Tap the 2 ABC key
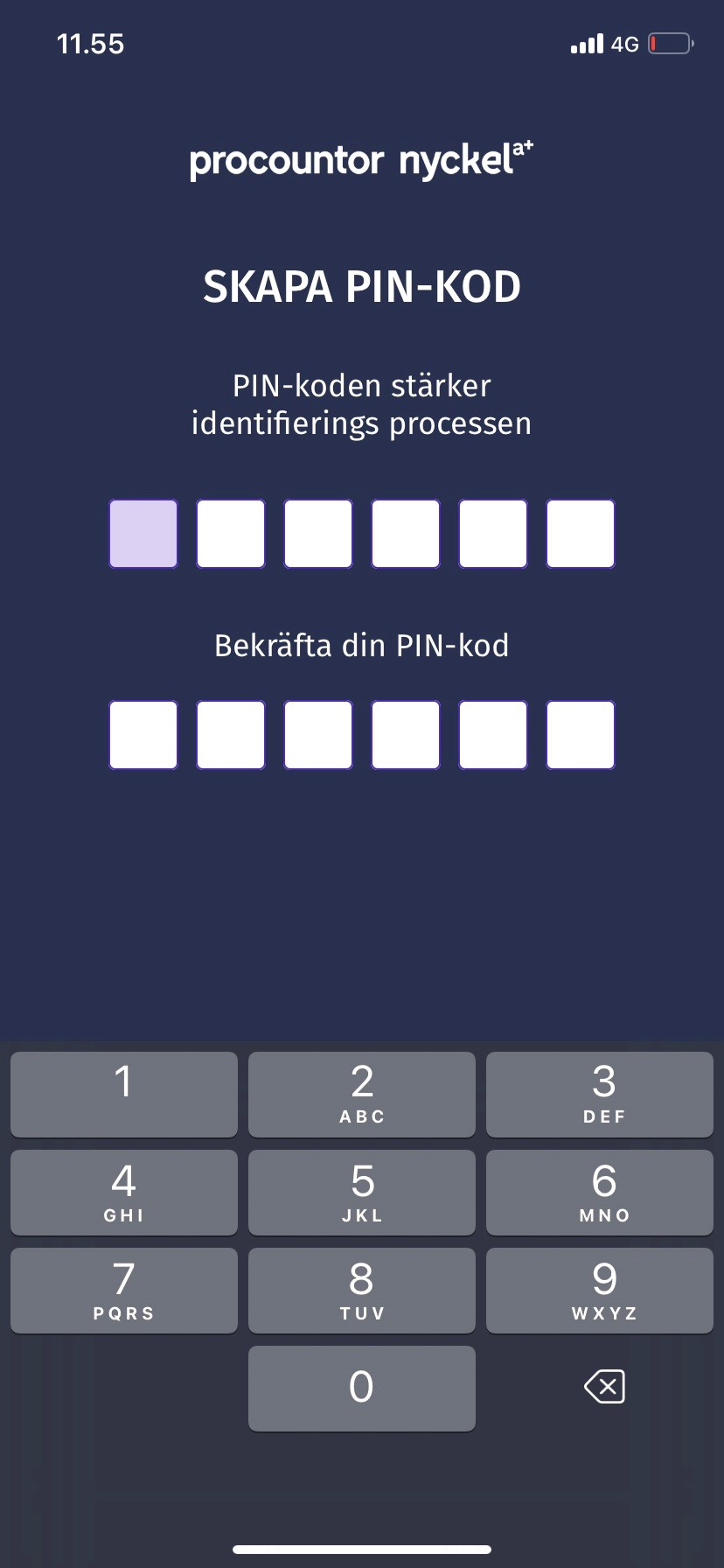The image size is (724, 1568). 362,1094
